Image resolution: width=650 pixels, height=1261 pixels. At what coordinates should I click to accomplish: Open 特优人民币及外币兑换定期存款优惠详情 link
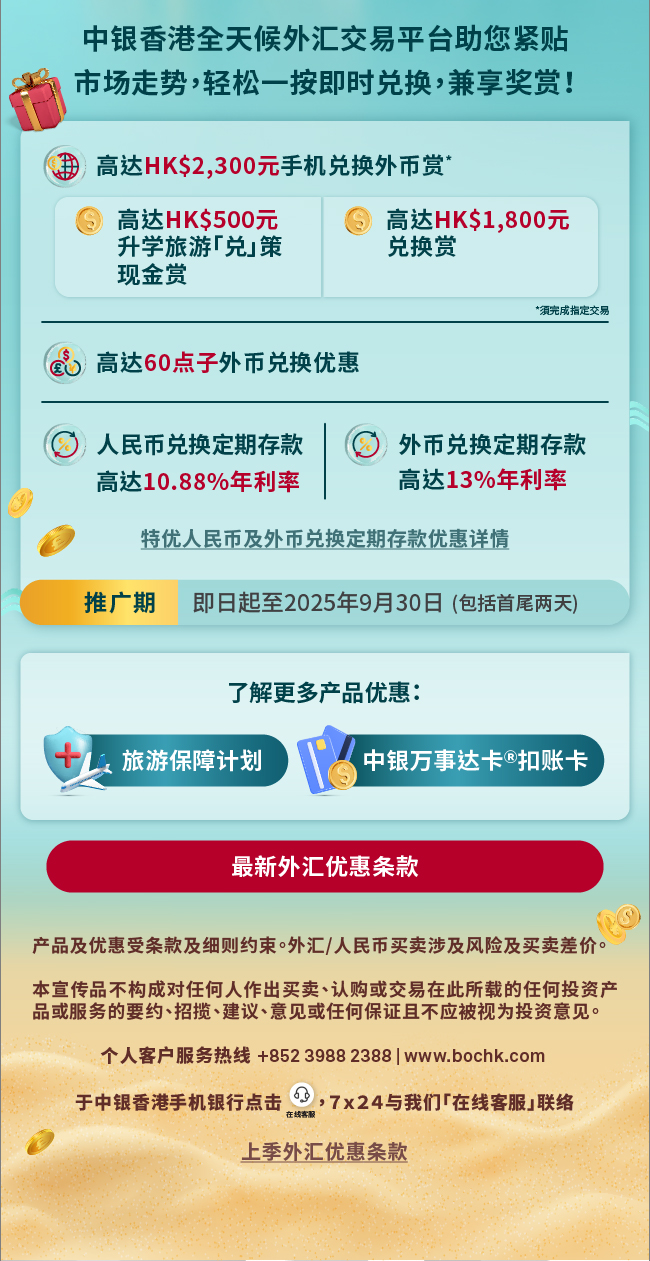click(x=324, y=539)
